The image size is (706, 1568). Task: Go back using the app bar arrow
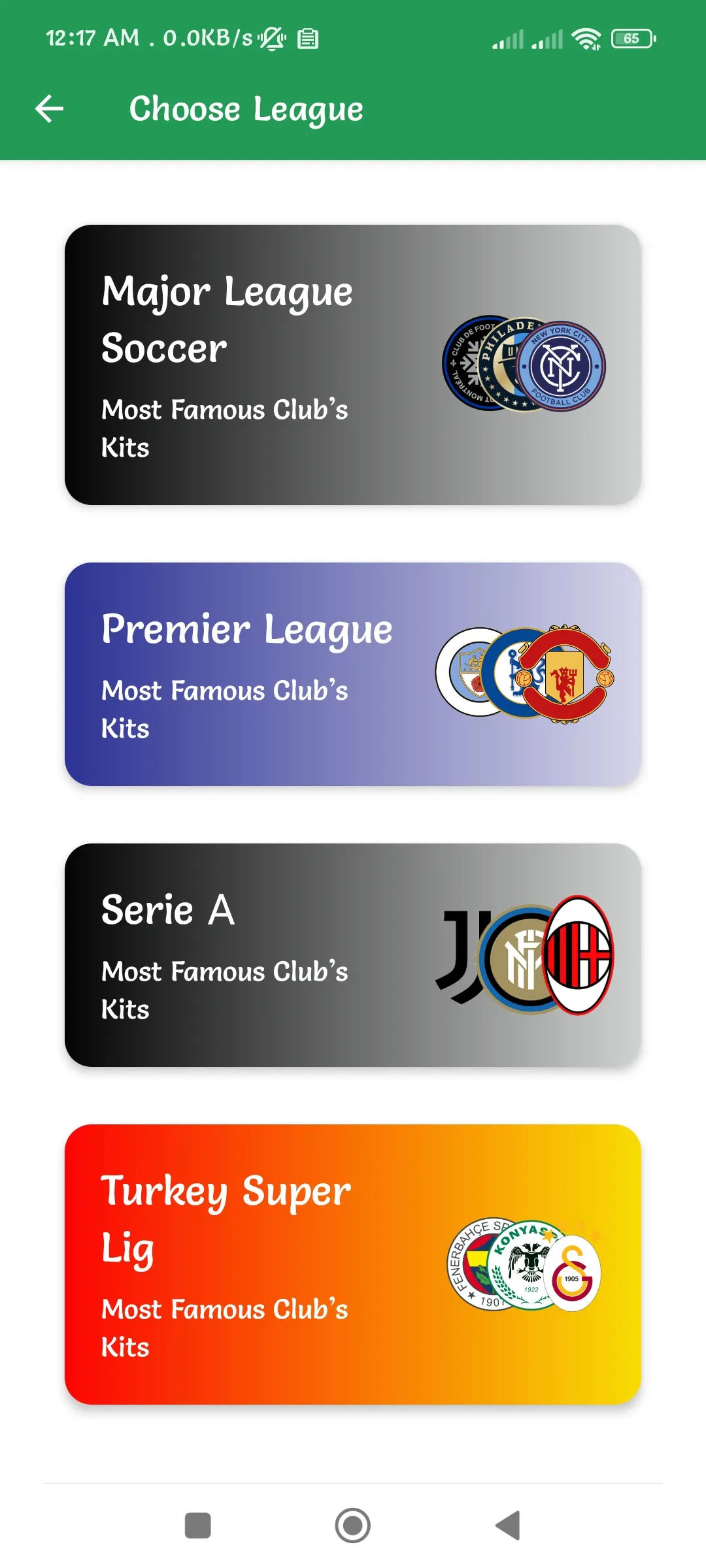tap(50, 108)
